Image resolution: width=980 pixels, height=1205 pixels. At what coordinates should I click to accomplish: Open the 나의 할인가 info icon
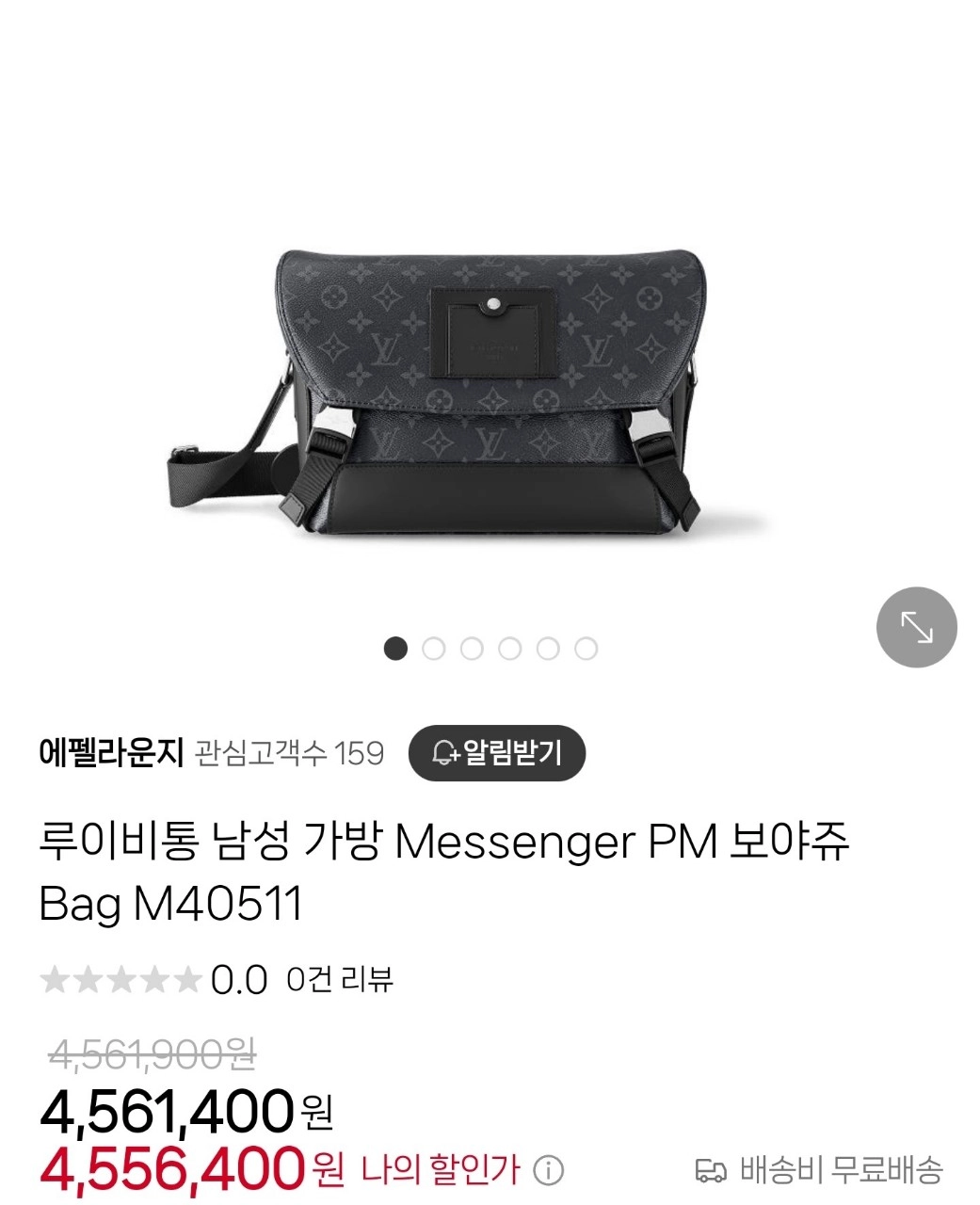548,1170
